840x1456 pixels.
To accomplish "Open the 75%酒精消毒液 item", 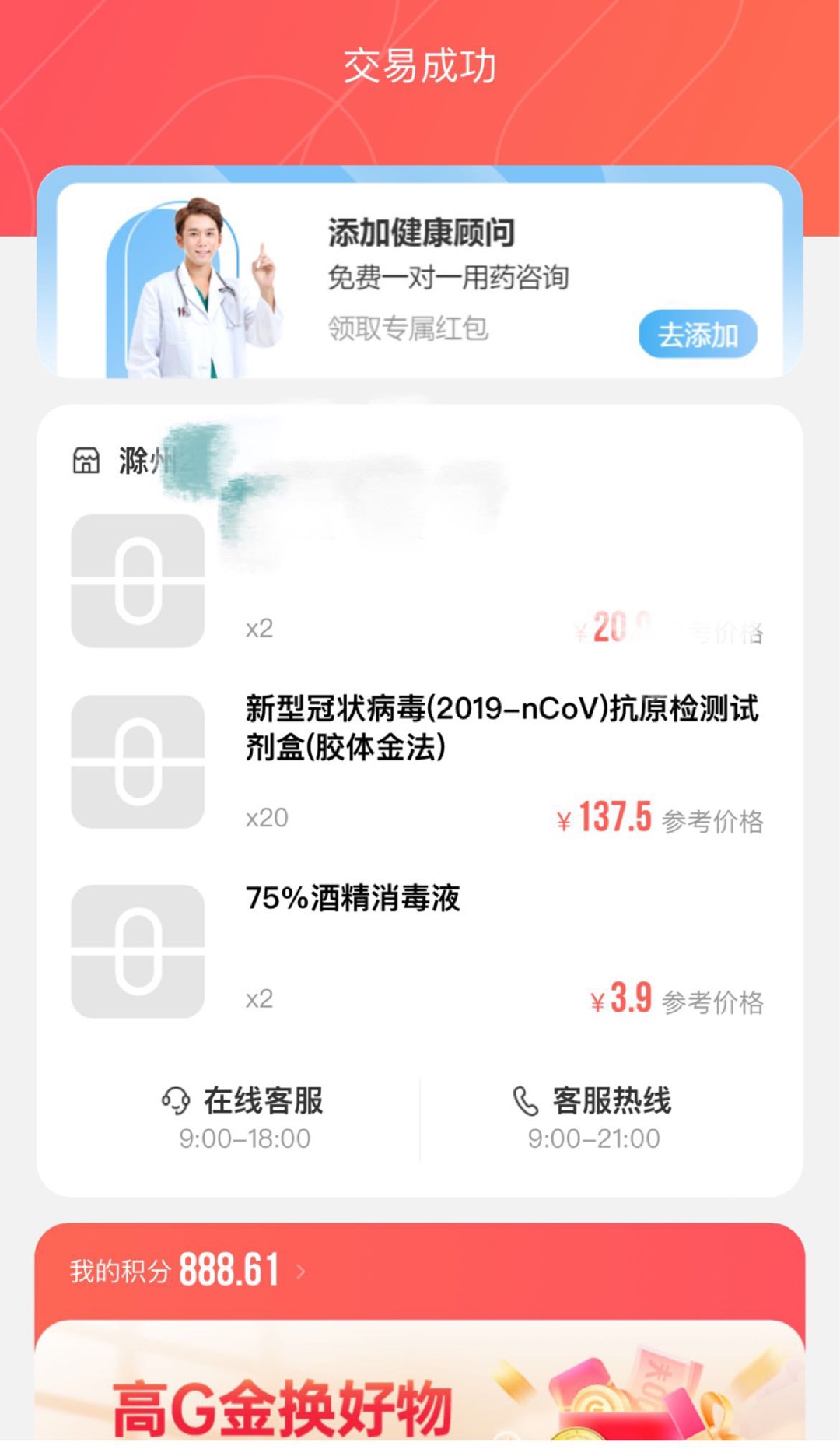I will 354,898.
